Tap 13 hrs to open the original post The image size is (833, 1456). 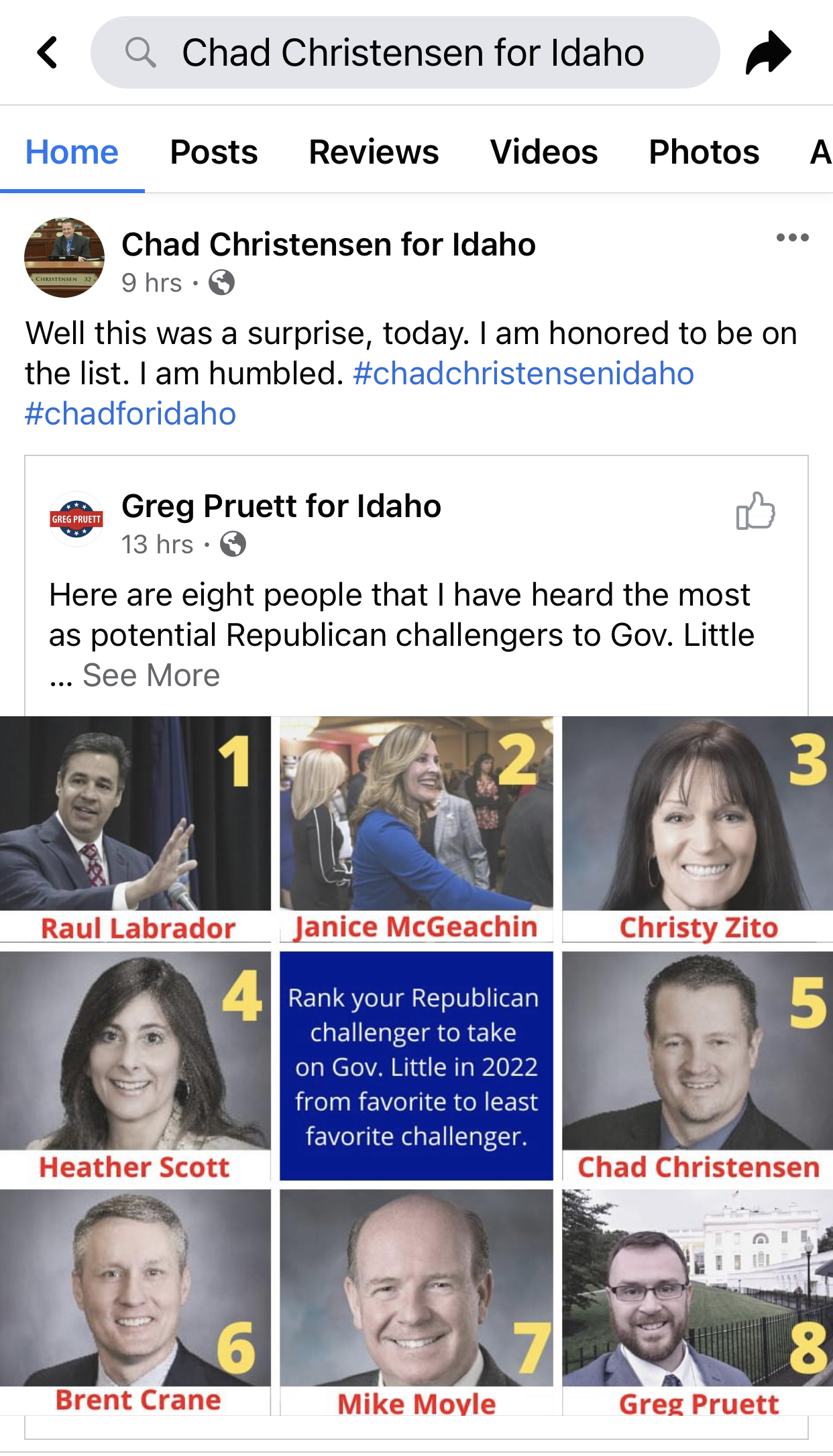(160, 545)
